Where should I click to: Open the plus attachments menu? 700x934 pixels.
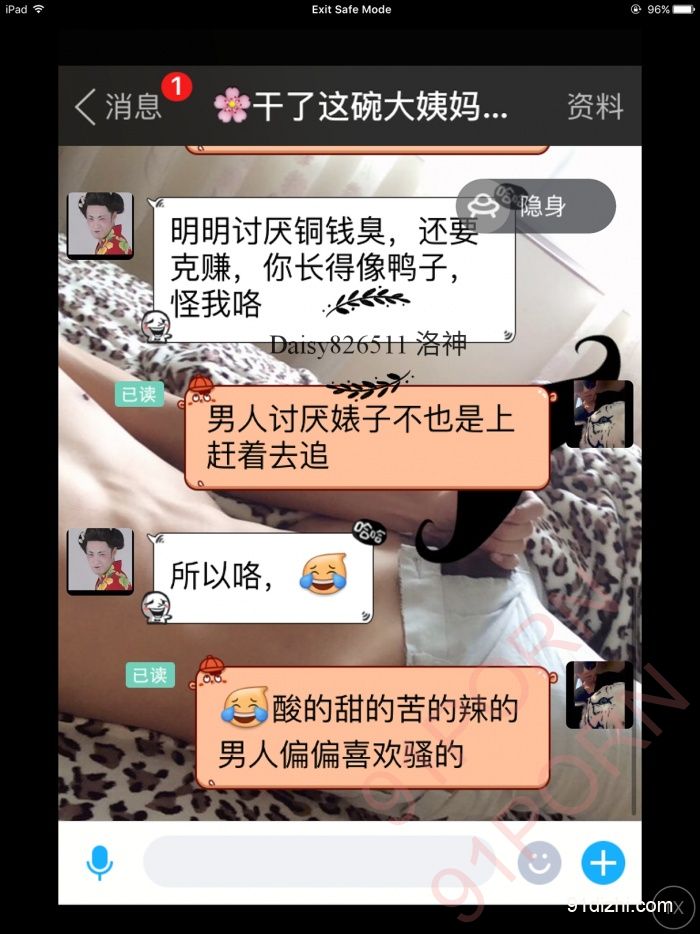pyautogui.click(x=603, y=862)
